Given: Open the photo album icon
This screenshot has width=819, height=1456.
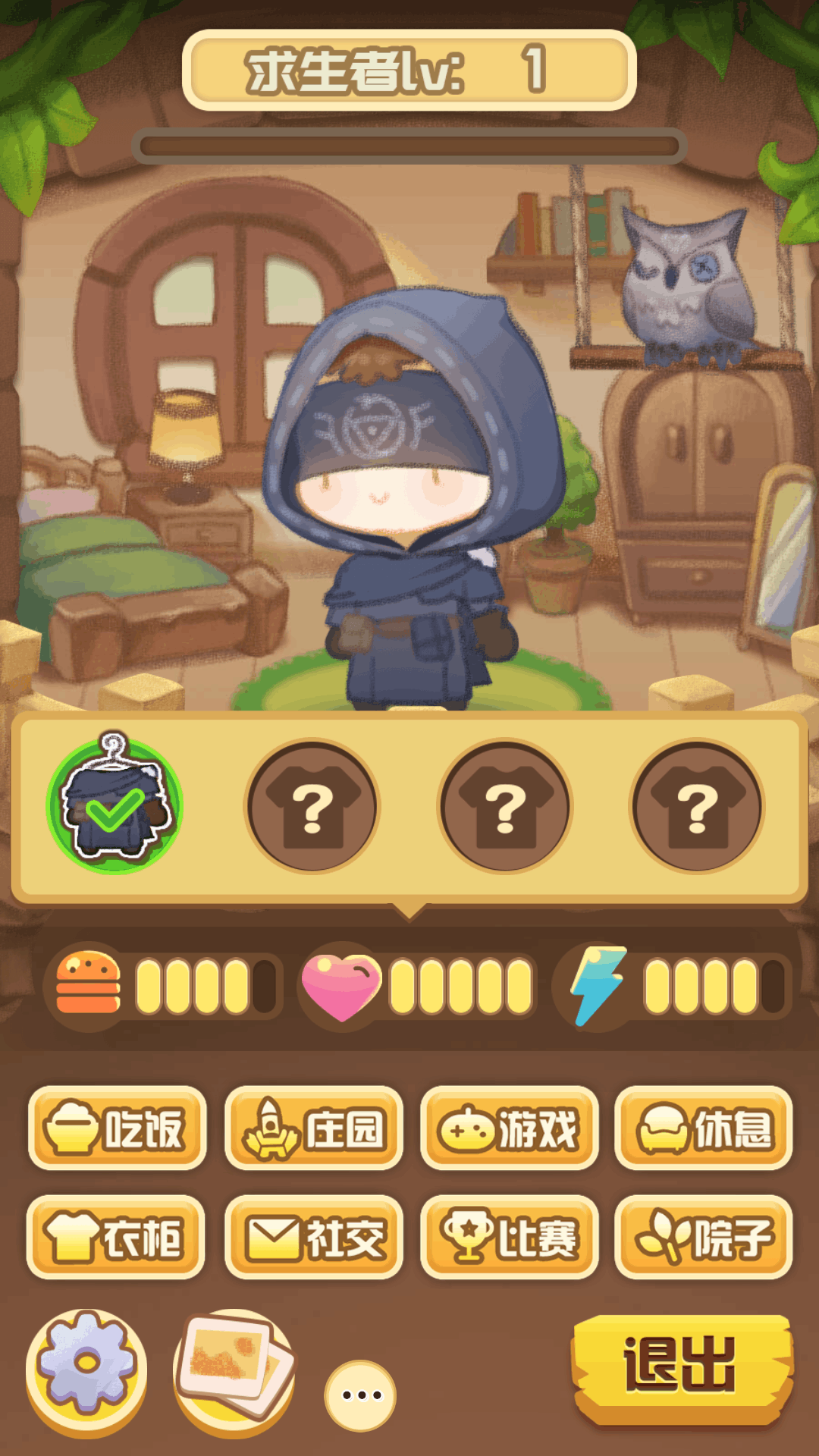Looking at the screenshot, I should (234, 1370).
